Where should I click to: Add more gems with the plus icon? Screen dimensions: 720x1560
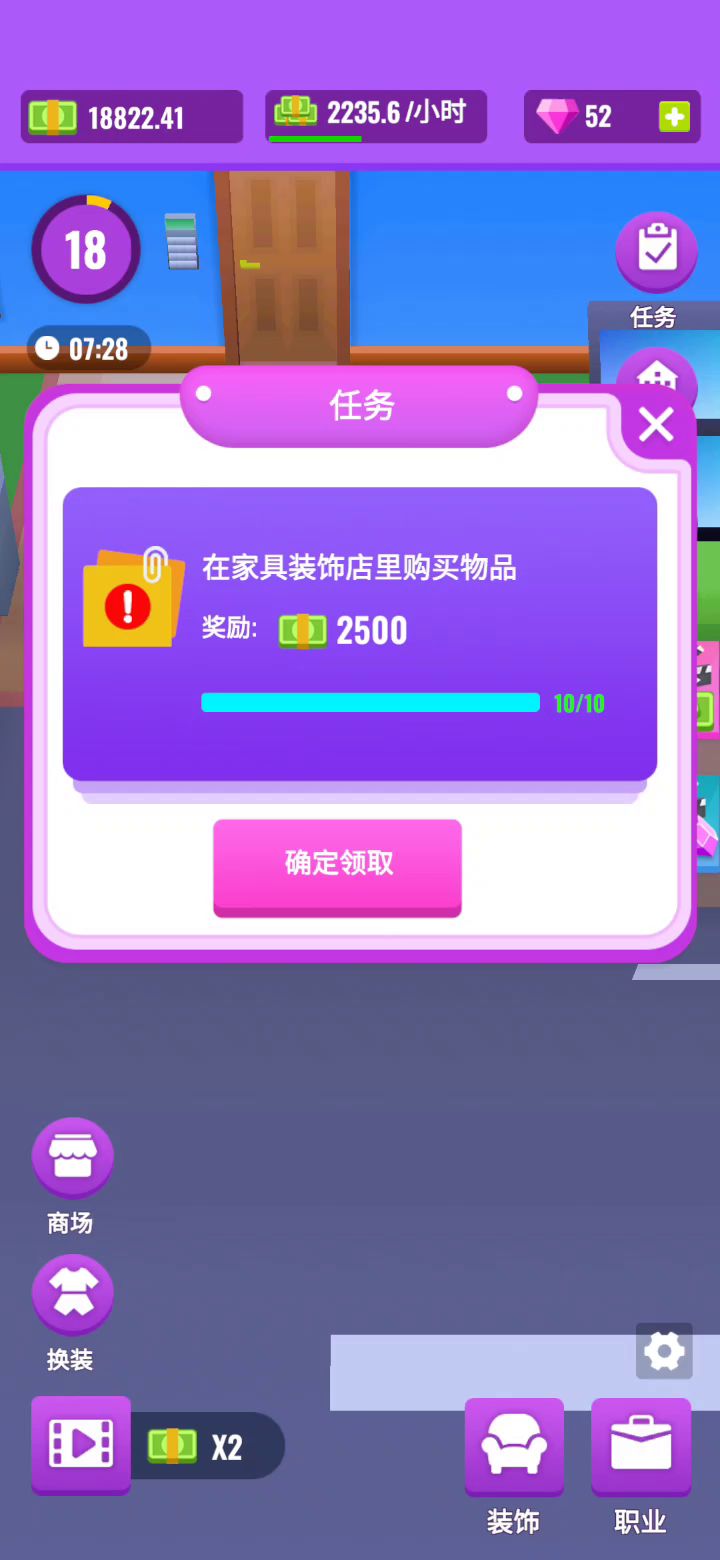(x=674, y=117)
